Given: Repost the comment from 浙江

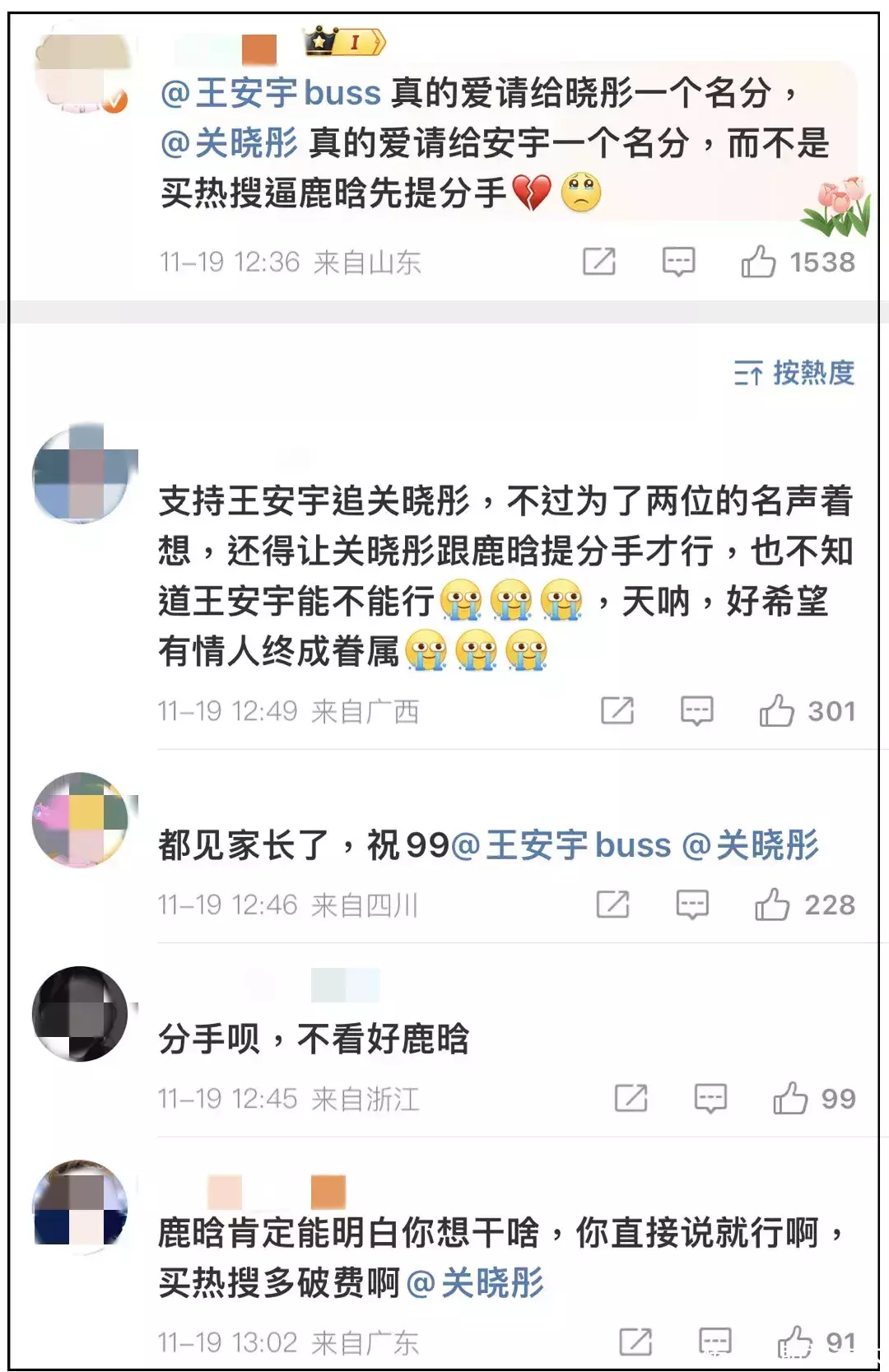Looking at the screenshot, I should [631, 1098].
